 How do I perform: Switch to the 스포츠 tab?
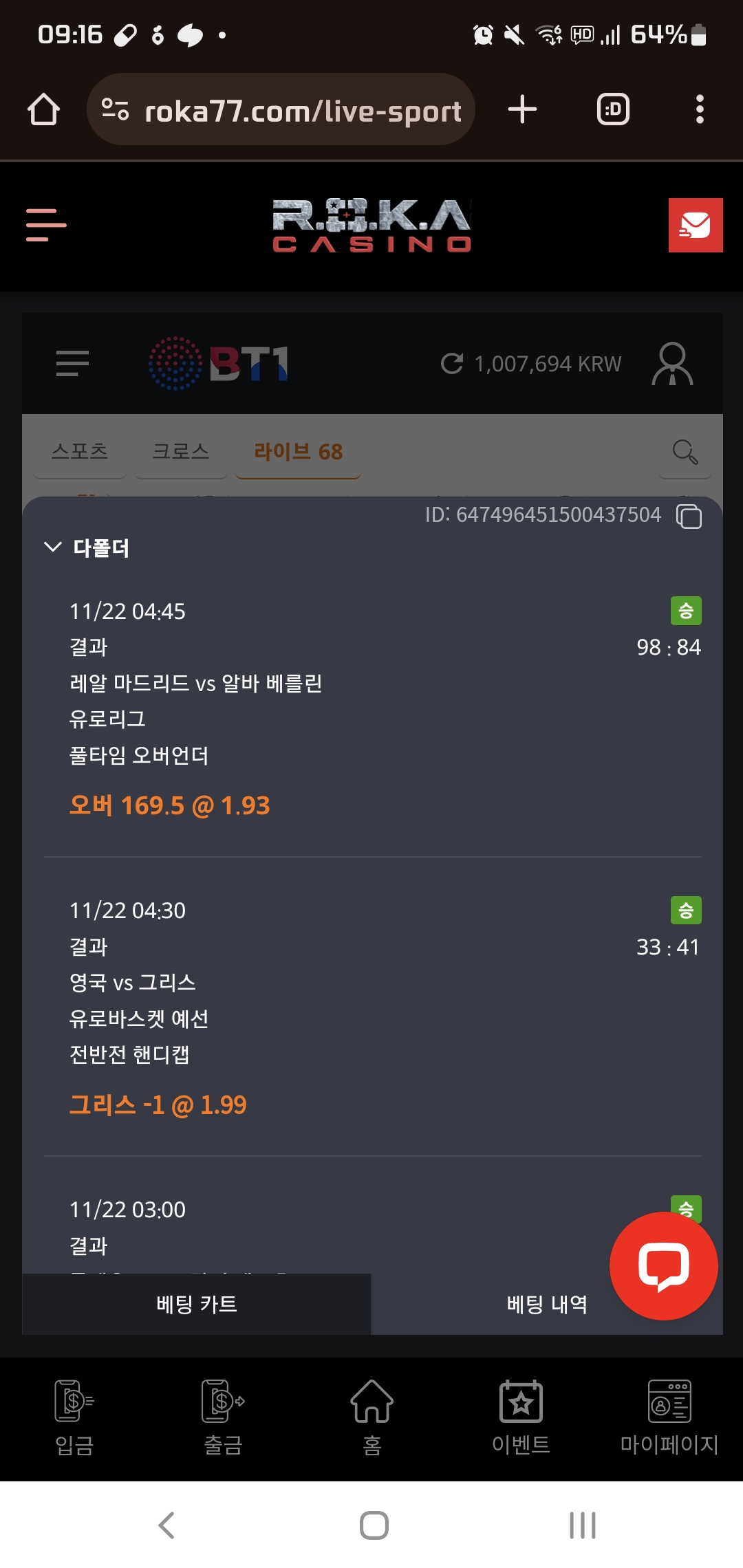coord(80,452)
